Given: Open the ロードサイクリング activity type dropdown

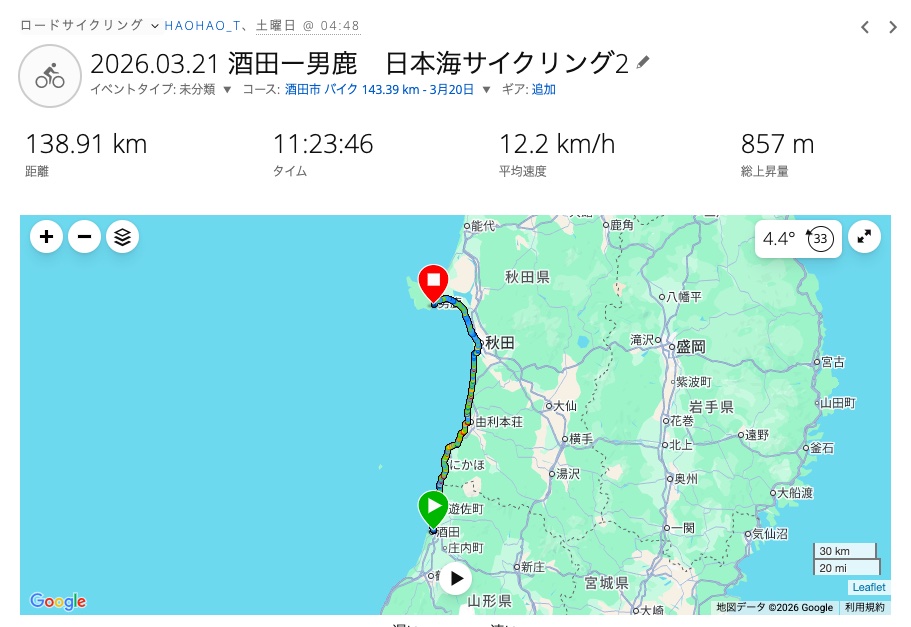Looking at the screenshot, I should pyautogui.click(x=89, y=26).
